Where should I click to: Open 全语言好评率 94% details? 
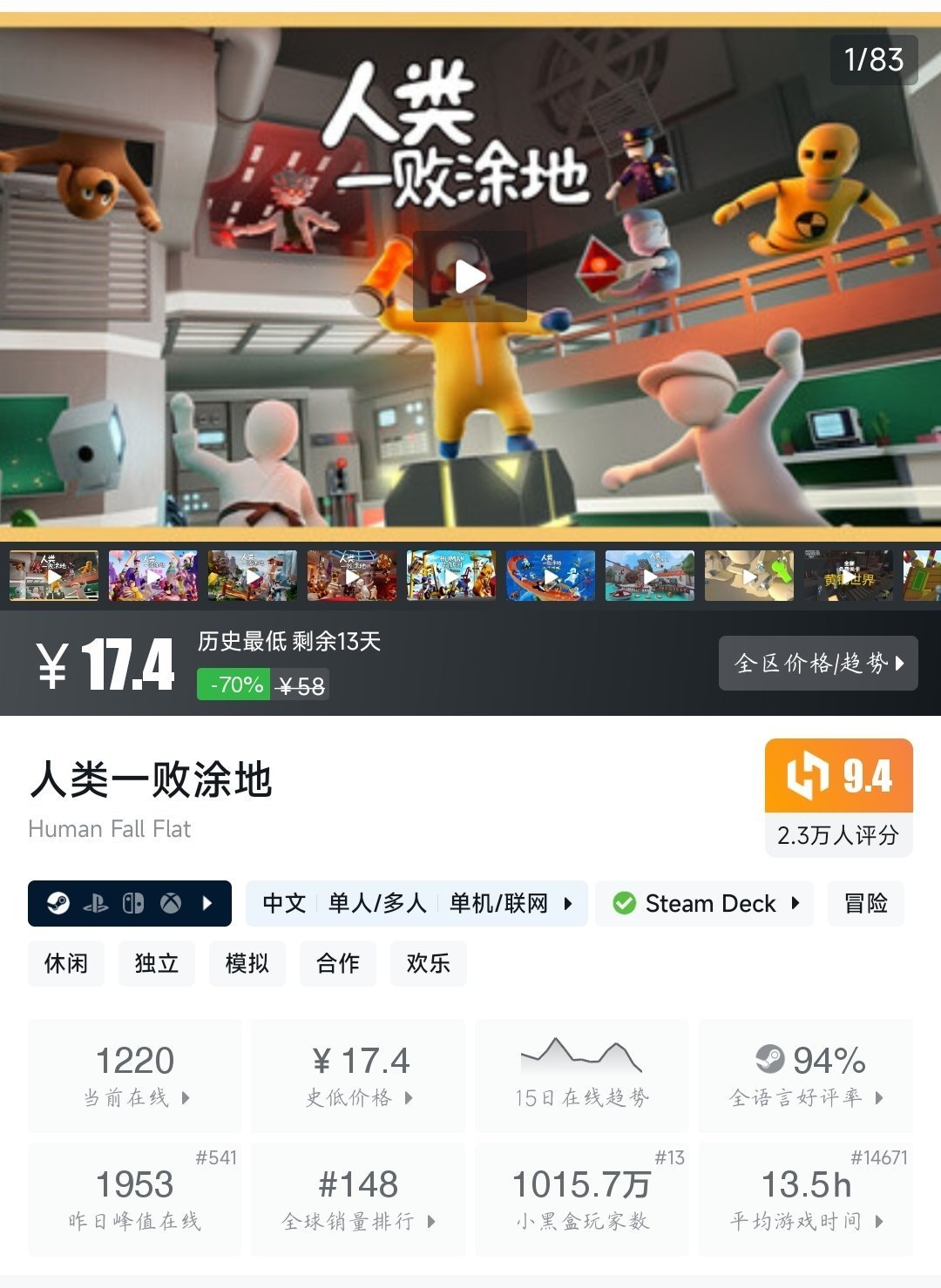coord(806,1076)
